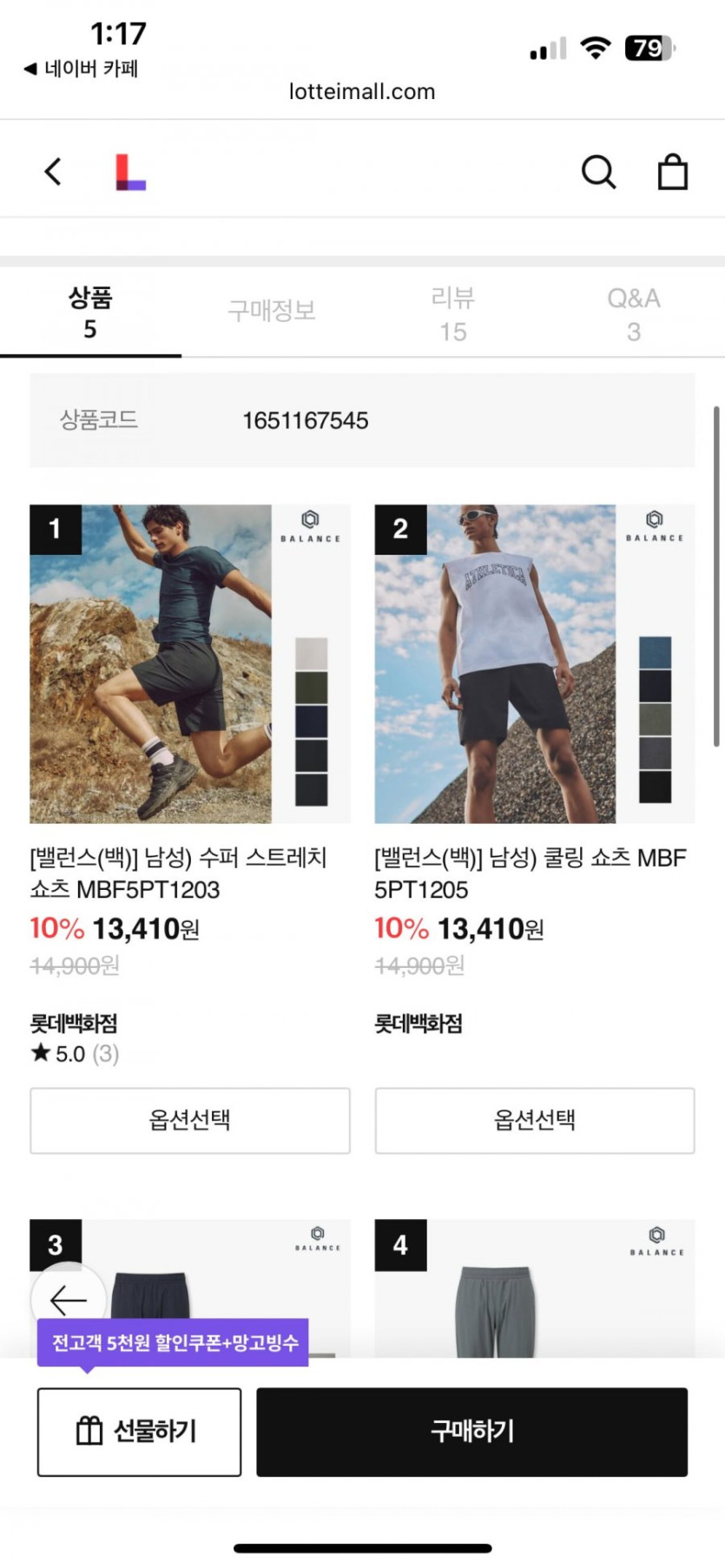The image size is (725, 1568).
Task: Select the 상품 tab
Action: click(x=90, y=313)
